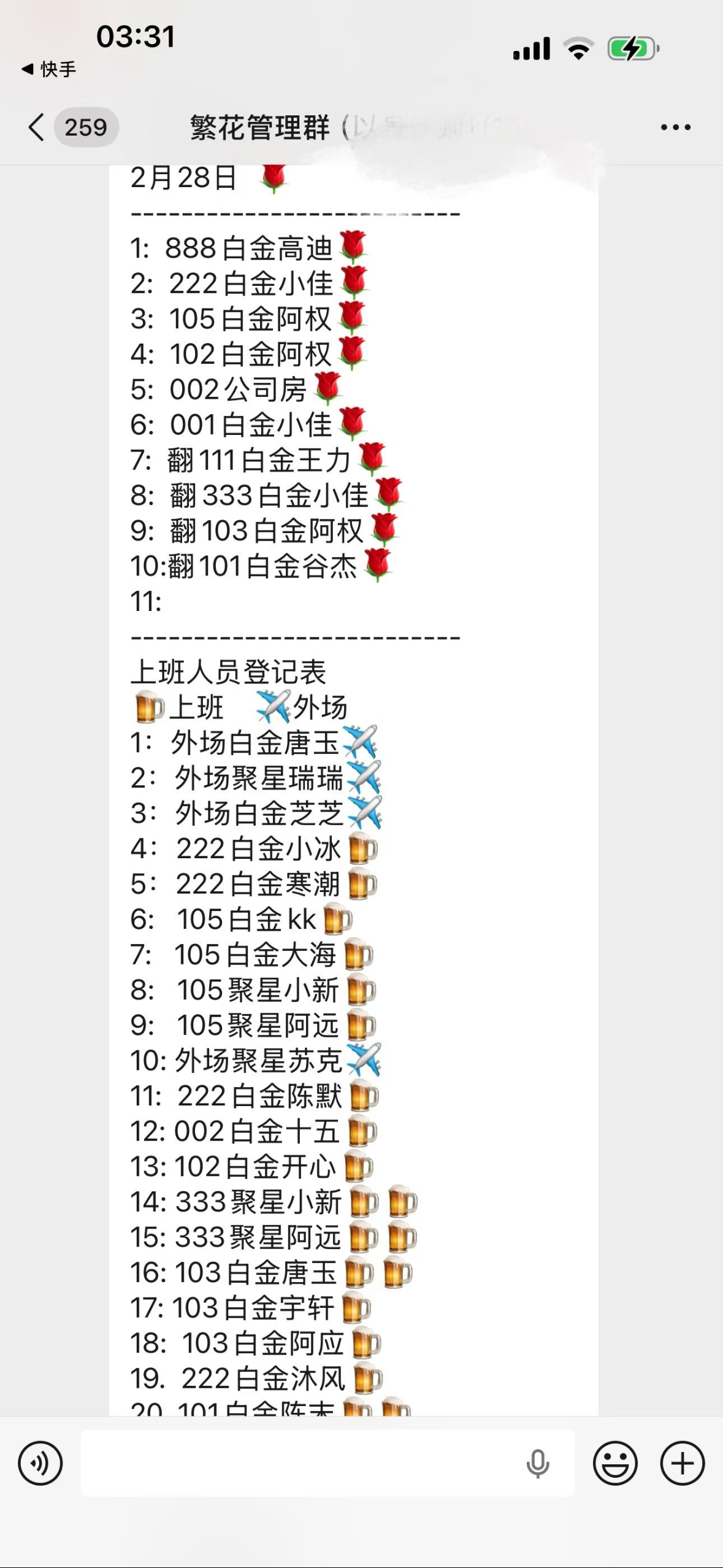Open the group chat overflow menu
The image size is (723, 1568).
675,128
